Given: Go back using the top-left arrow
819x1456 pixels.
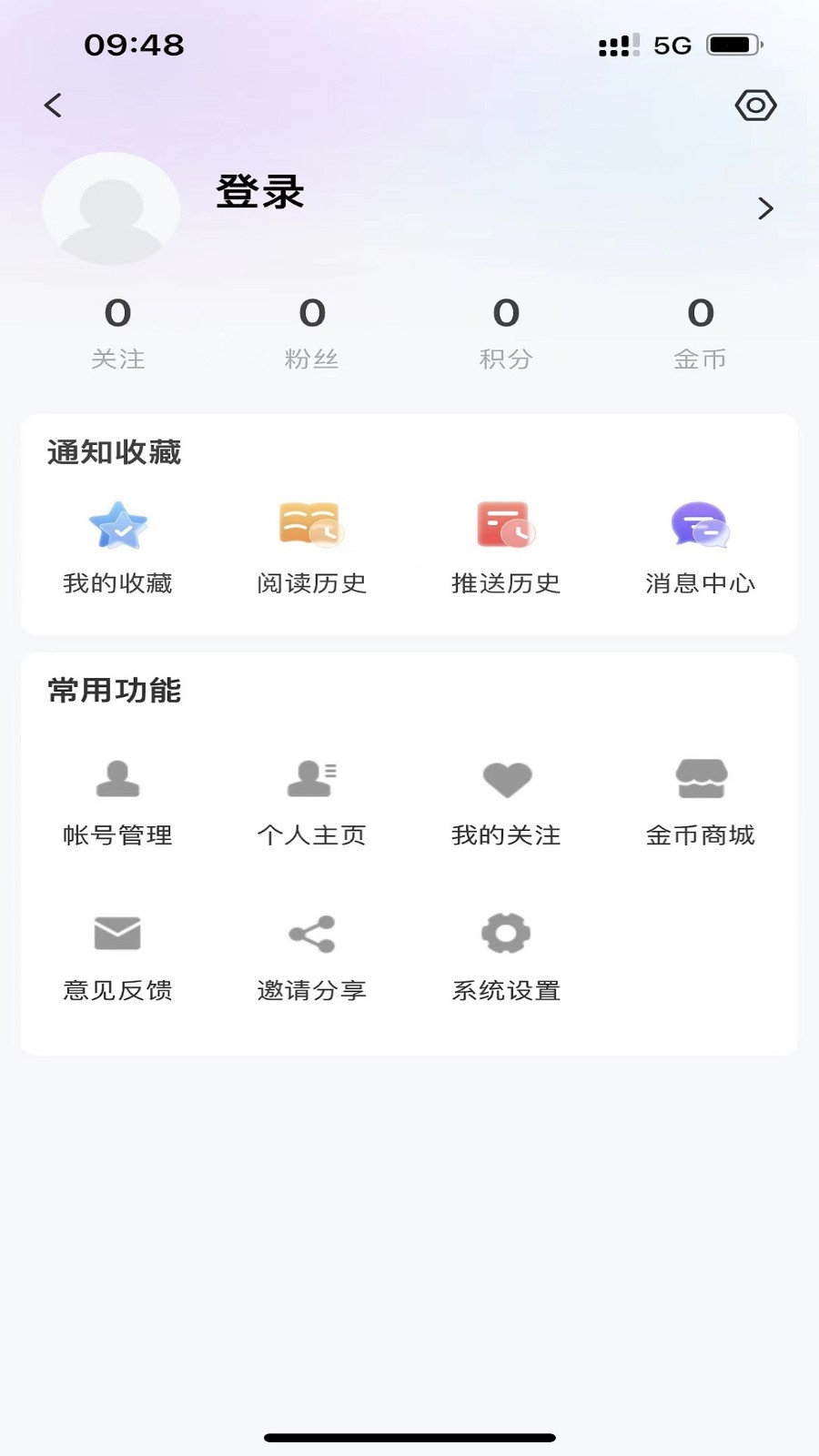Looking at the screenshot, I should pos(54,106).
